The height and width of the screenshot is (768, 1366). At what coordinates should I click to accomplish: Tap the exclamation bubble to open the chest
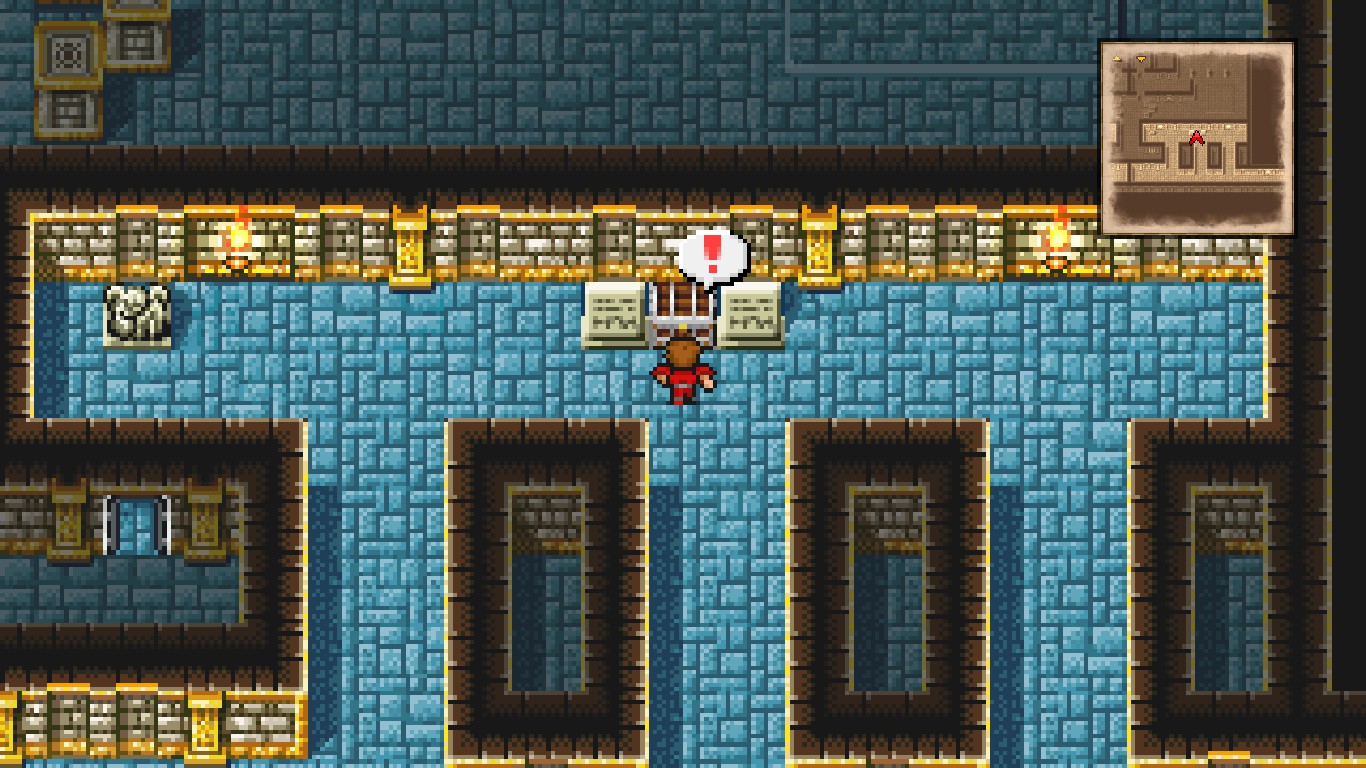pos(712,255)
